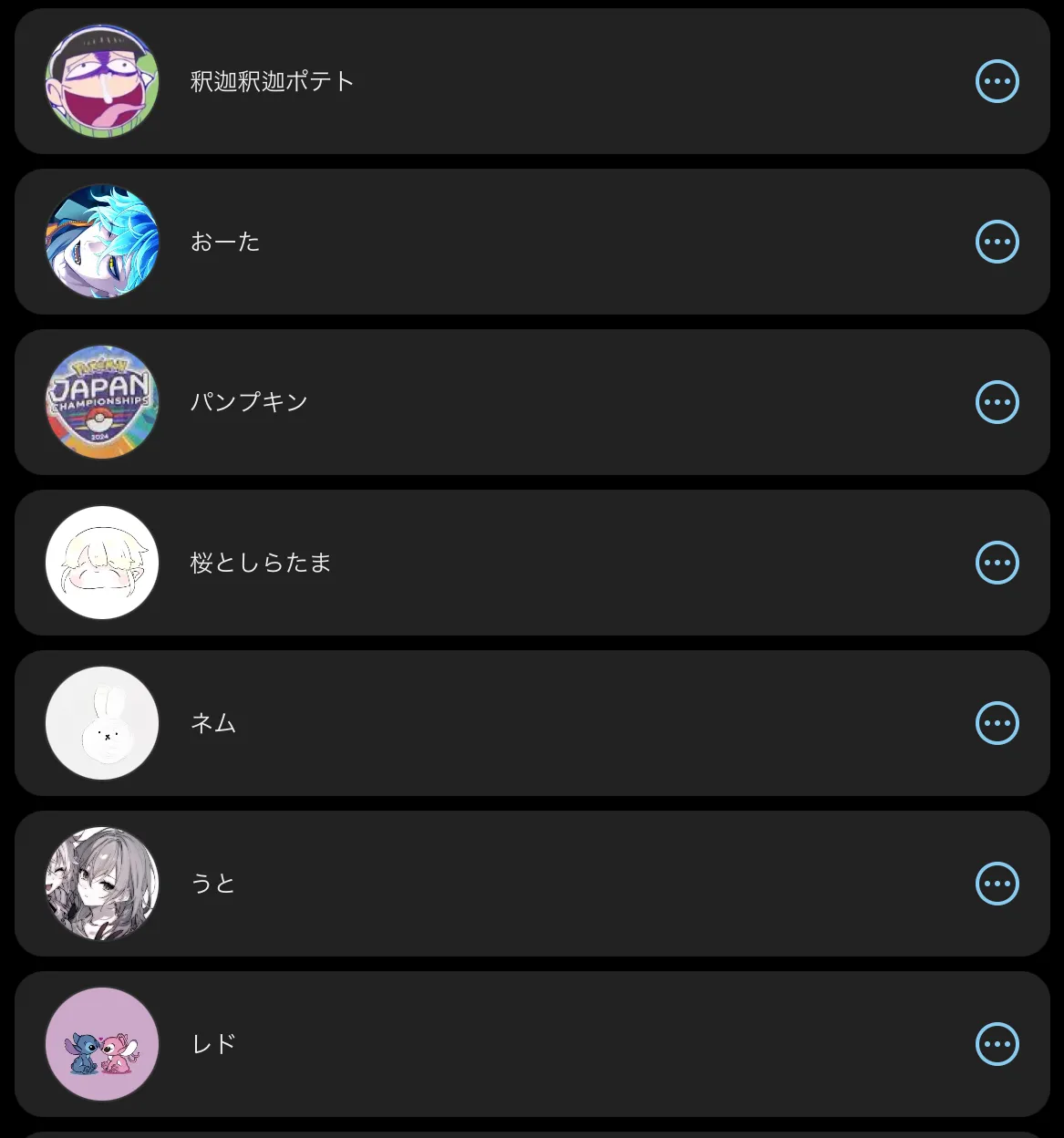Open more options for うと
The image size is (1064, 1138).
click(997, 884)
